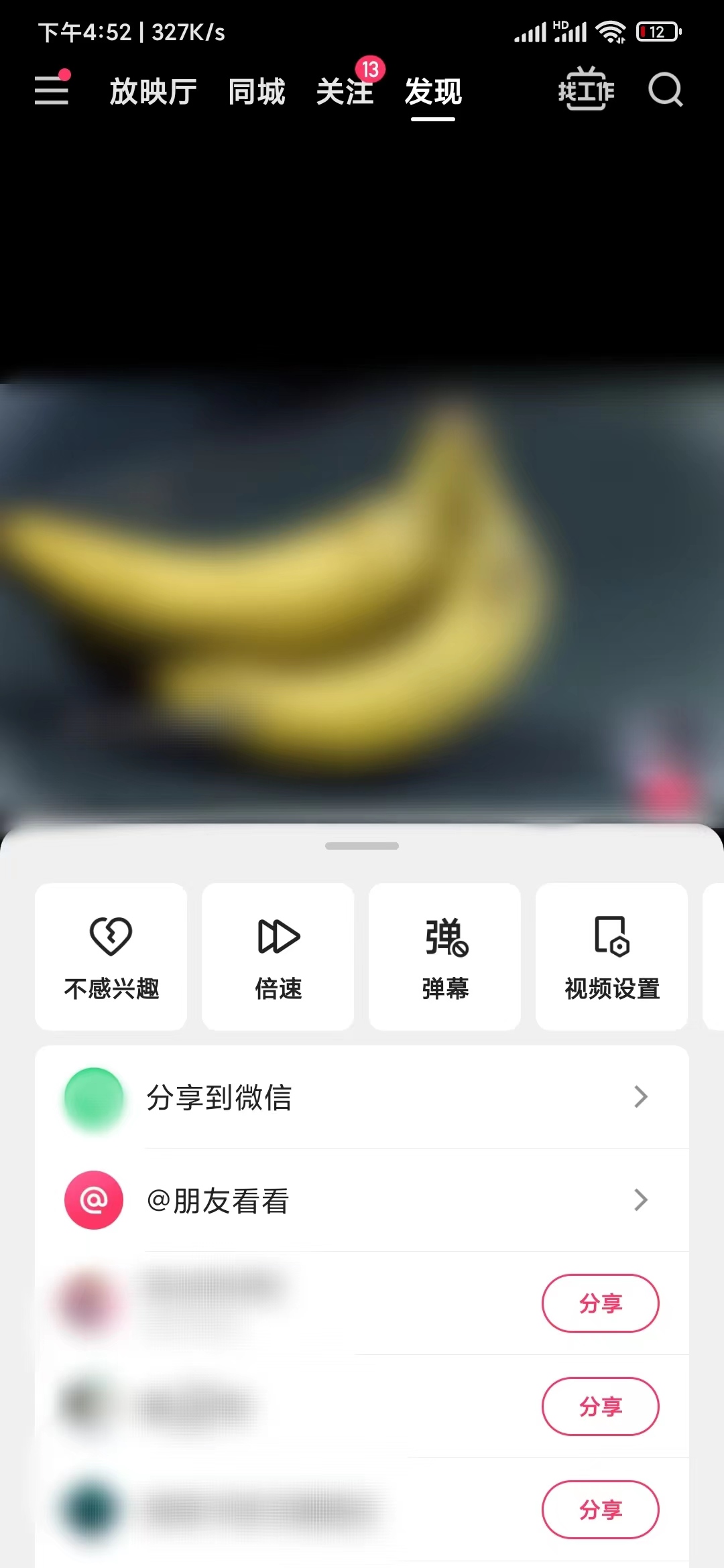Open the 同城 tab
Screen dimensions: 724x1568
pyautogui.click(x=257, y=92)
